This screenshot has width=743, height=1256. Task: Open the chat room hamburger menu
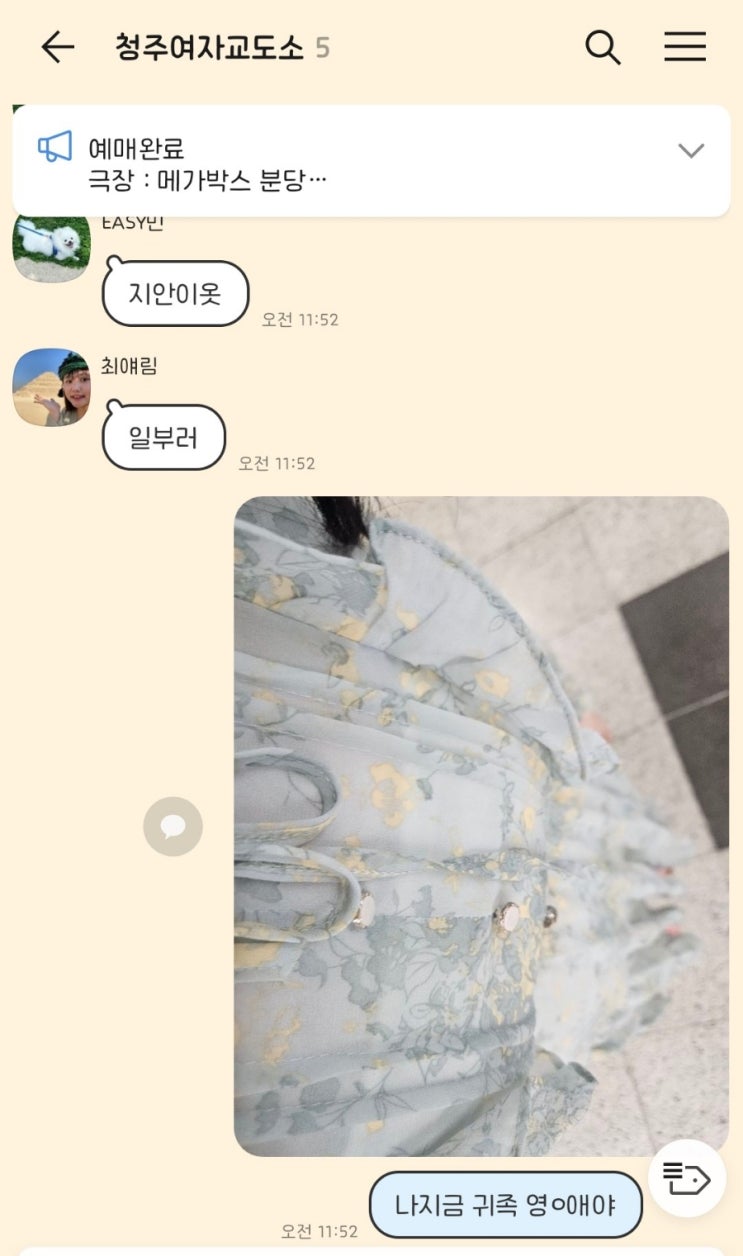point(685,47)
